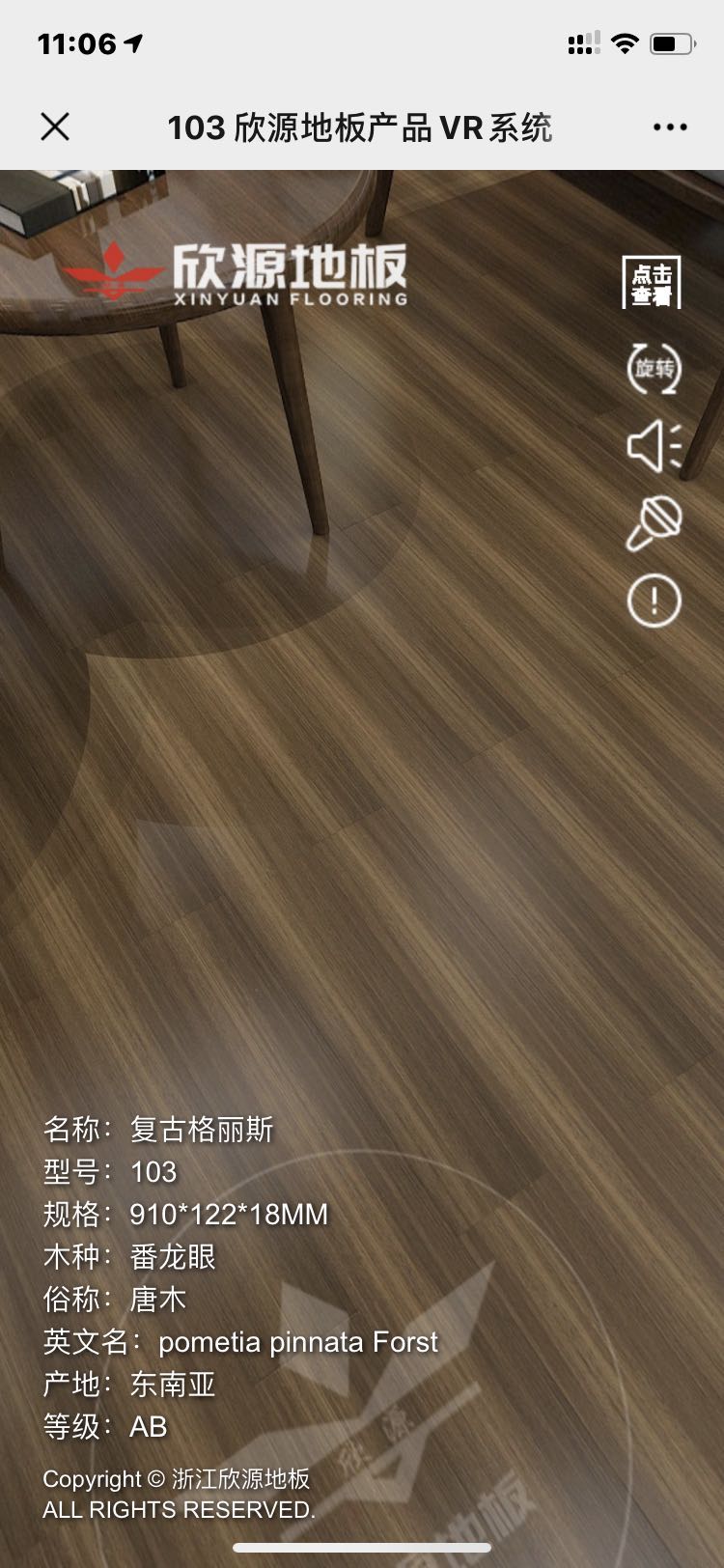Open the exclamation info icon
The width and height of the screenshot is (724, 1568).
(654, 601)
